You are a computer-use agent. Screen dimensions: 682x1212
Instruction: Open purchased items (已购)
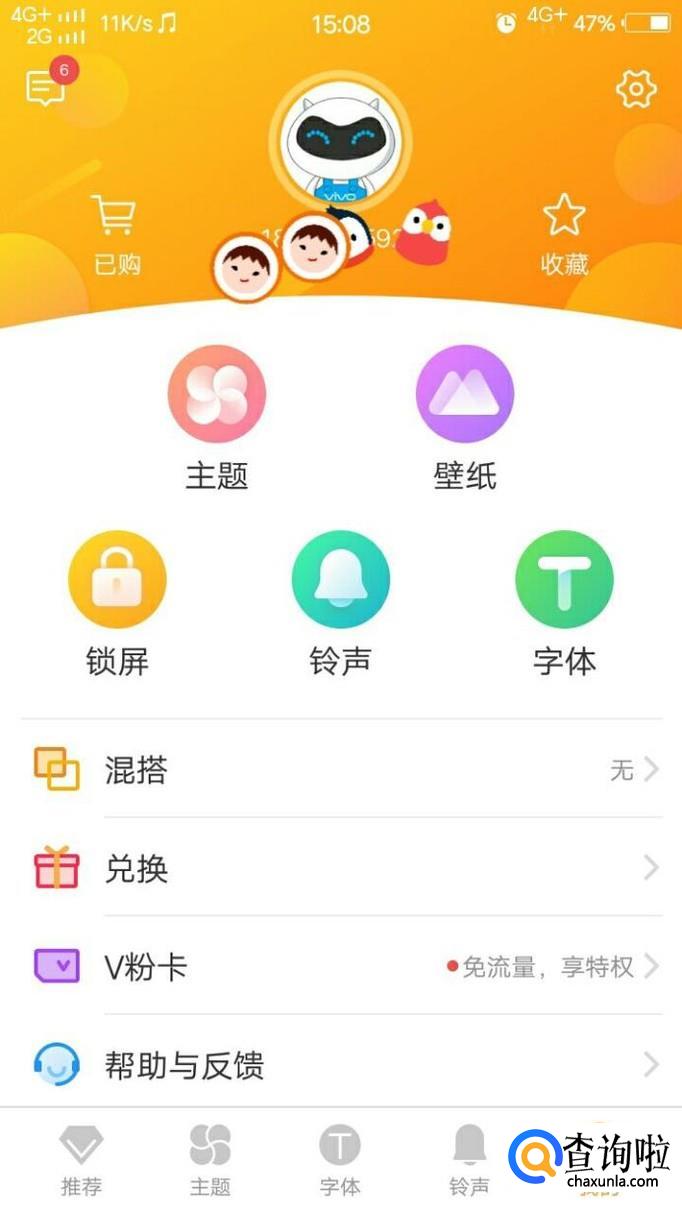click(x=116, y=234)
